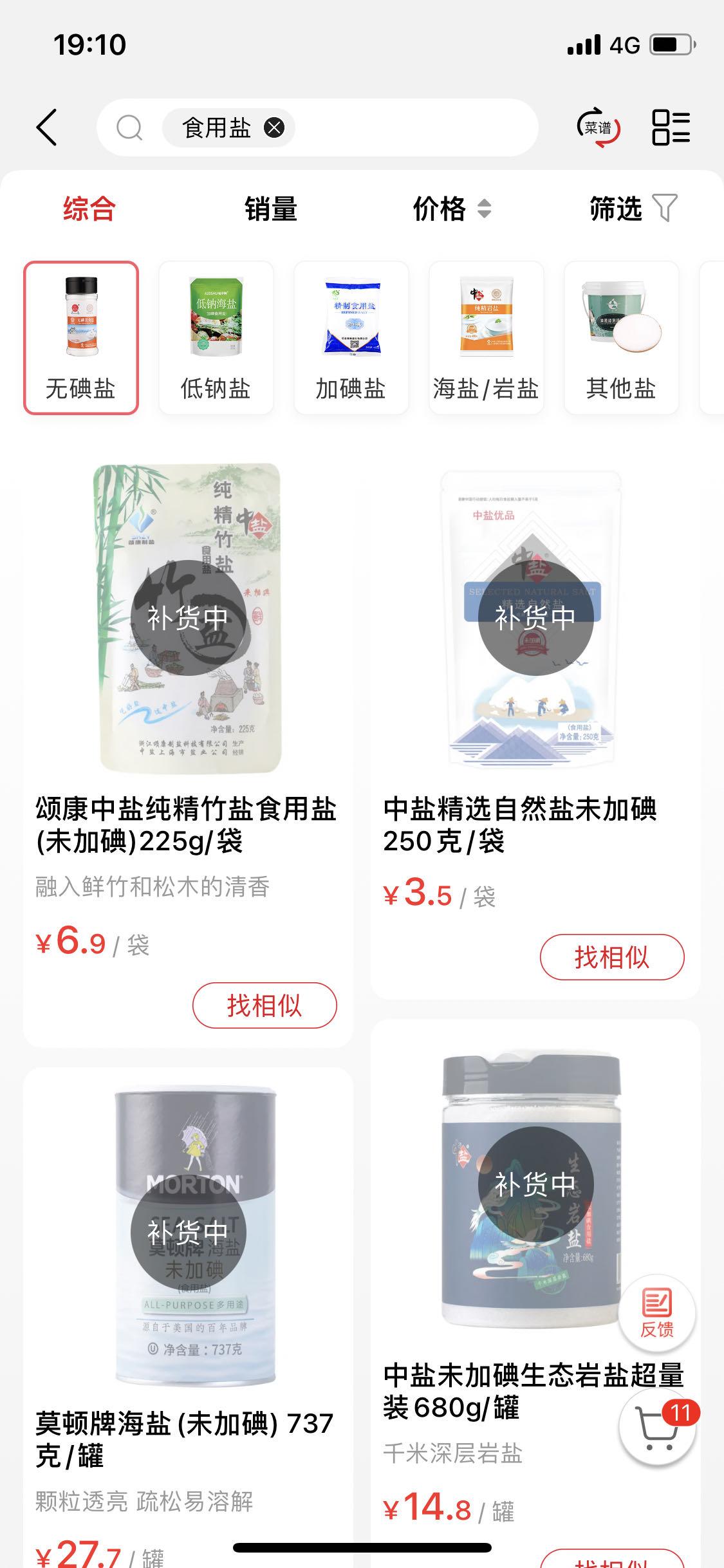Viewport: 724px width, 1568px height.
Task: Open the 反馈 feedback button
Action: click(656, 1313)
